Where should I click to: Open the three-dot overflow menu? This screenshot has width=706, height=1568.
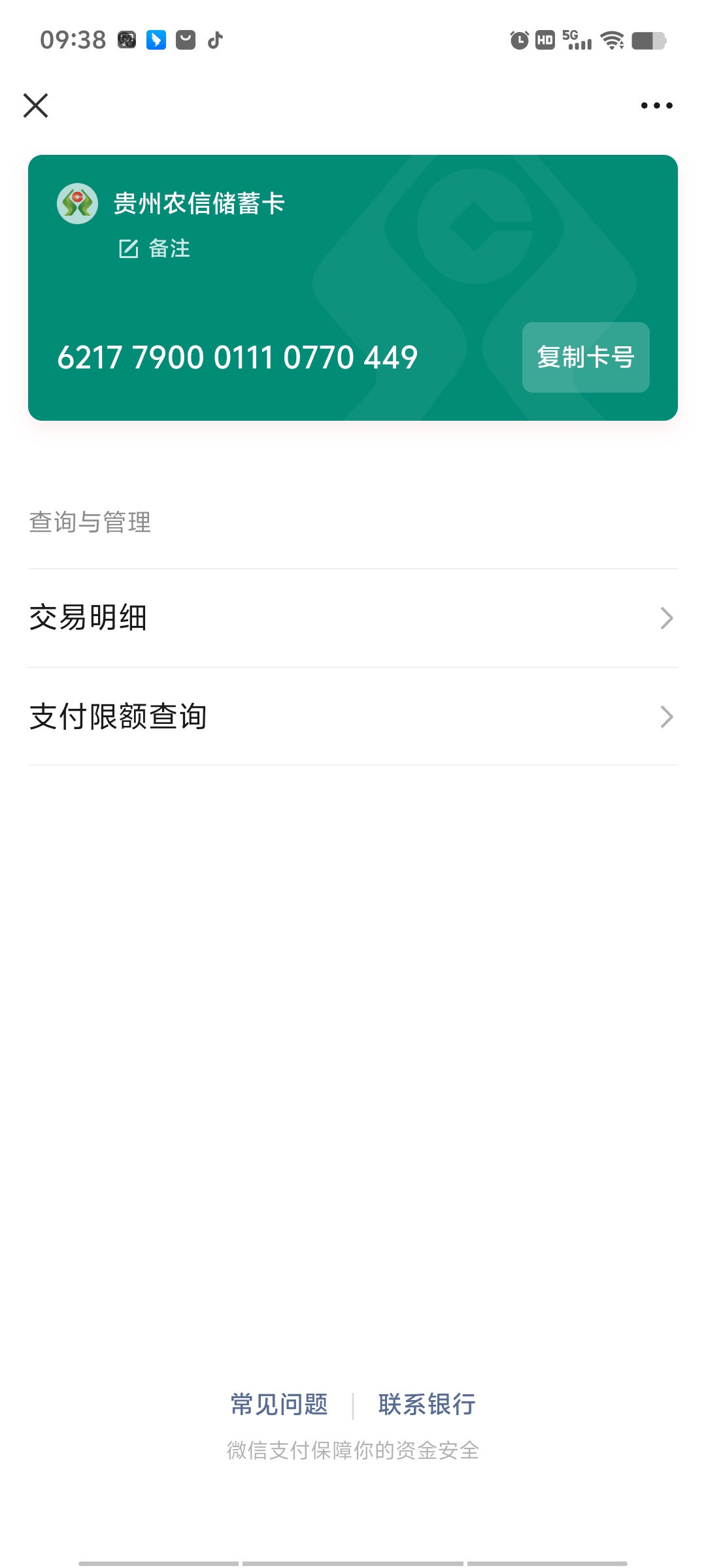[x=656, y=105]
